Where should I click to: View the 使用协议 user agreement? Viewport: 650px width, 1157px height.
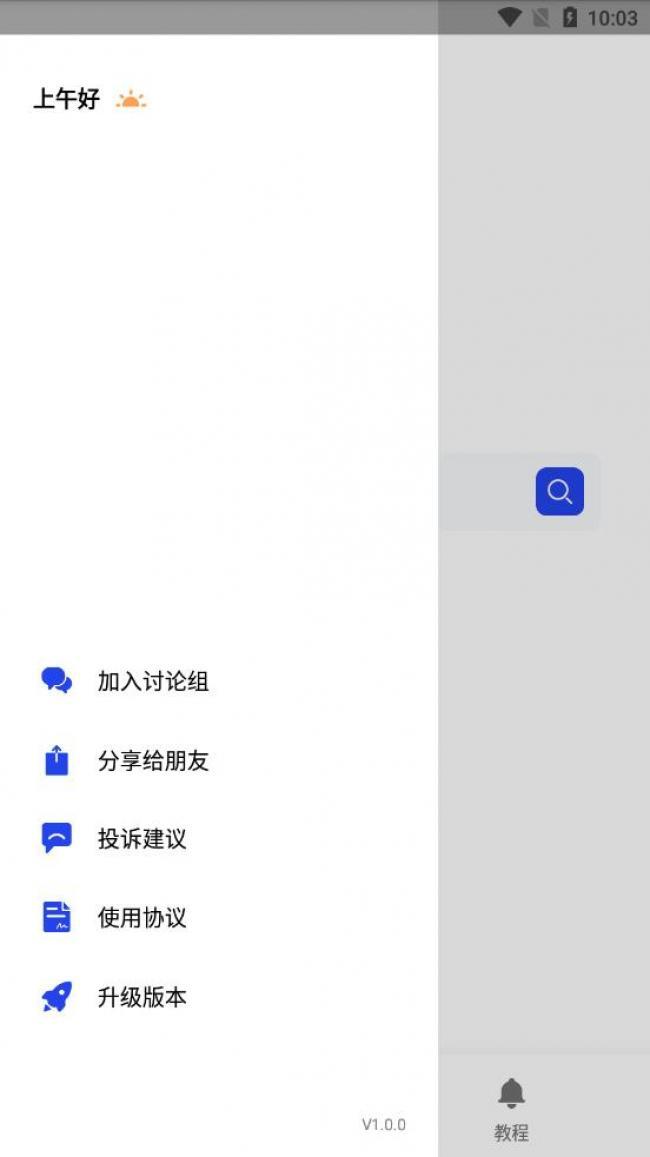141,918
